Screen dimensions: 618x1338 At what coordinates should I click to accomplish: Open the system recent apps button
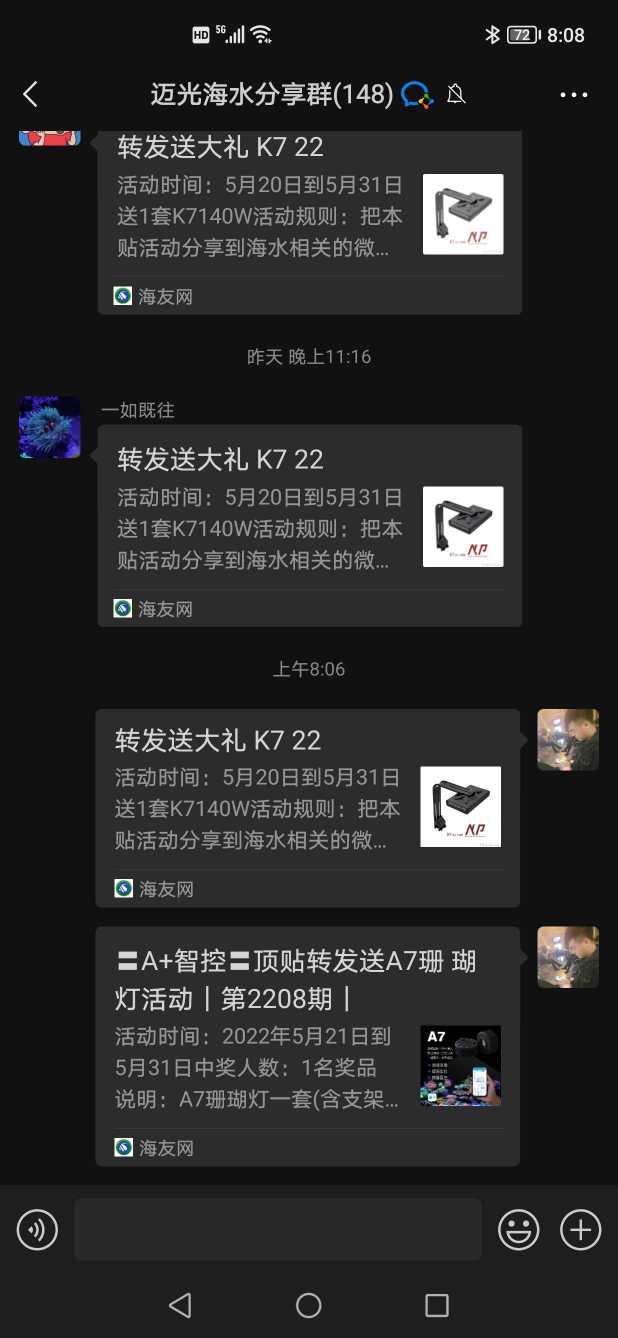click(437, 1305)
